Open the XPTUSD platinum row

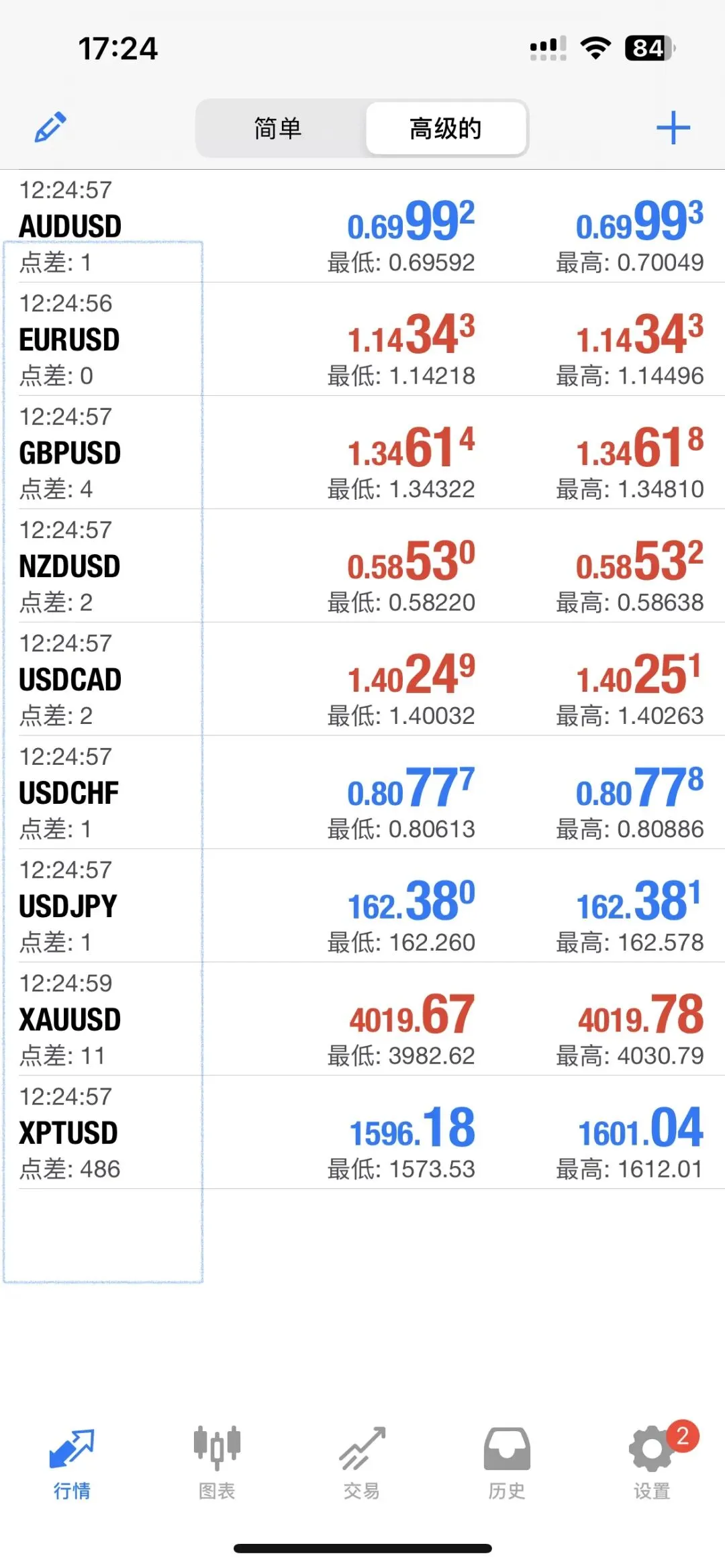pos(362,1133)
